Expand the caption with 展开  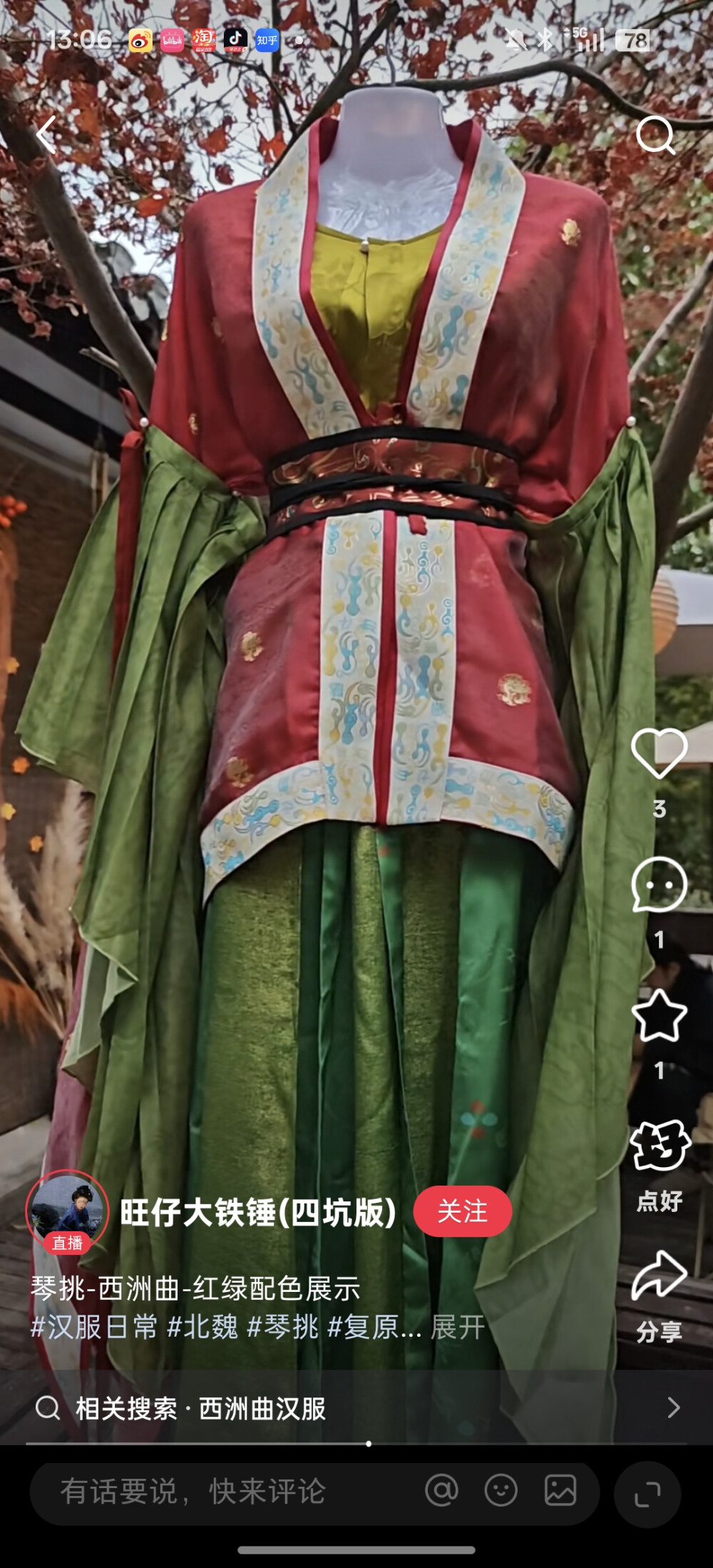pyautogui.click(x=458, y=1328)
